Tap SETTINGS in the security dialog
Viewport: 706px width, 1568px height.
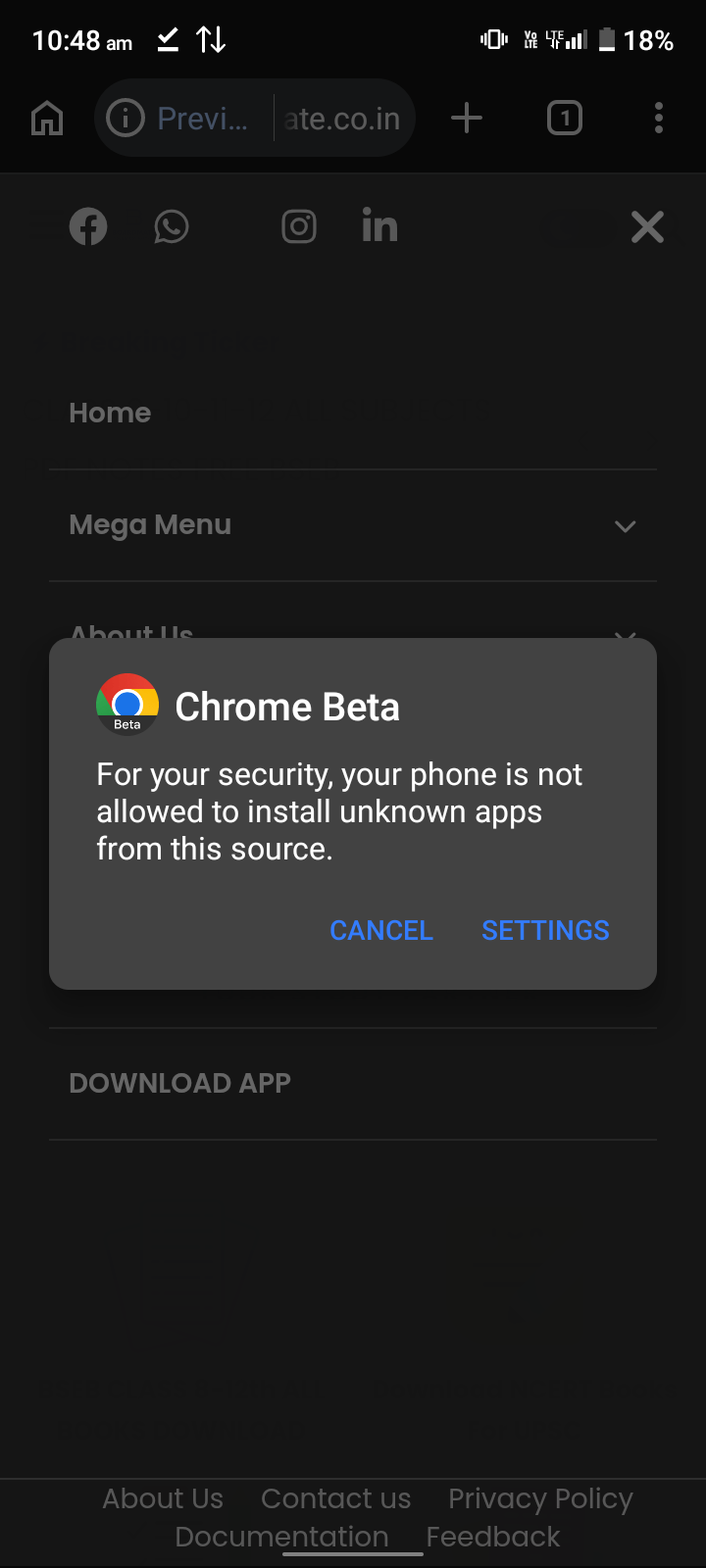tap(545, 930)
